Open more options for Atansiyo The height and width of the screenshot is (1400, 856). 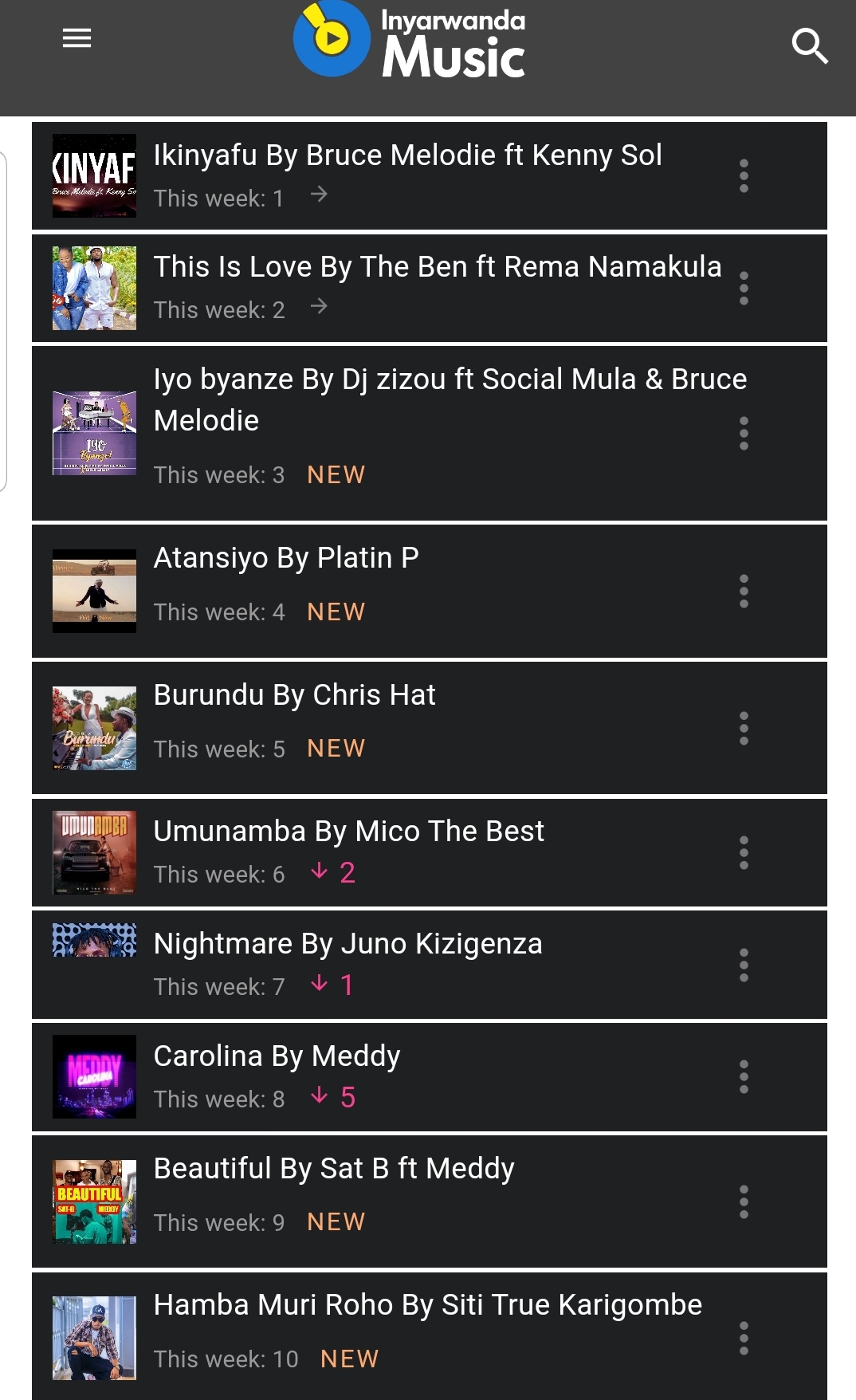tap(743, 591)
